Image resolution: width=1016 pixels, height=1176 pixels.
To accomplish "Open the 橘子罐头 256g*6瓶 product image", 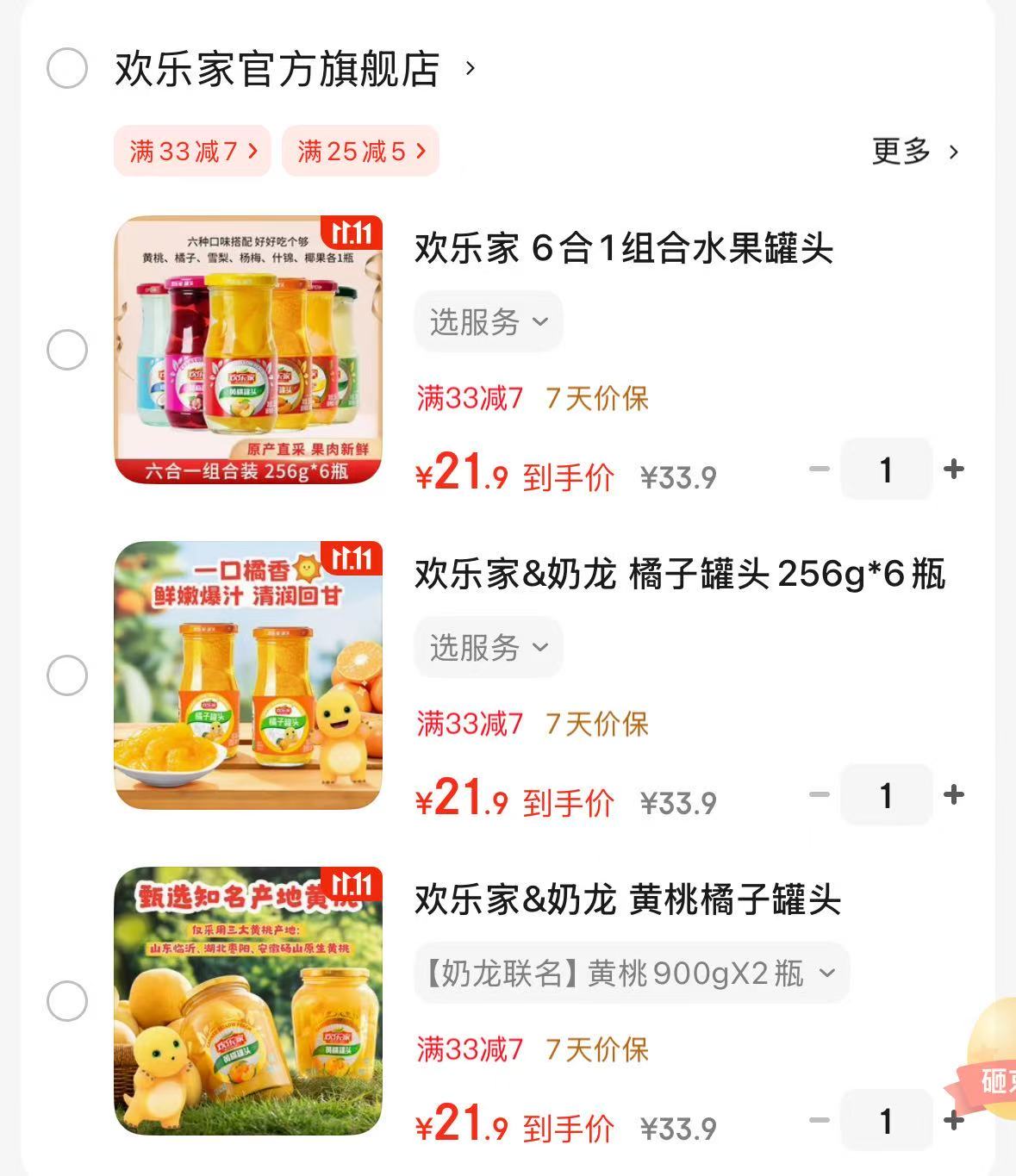I will (x=248, y=675).
